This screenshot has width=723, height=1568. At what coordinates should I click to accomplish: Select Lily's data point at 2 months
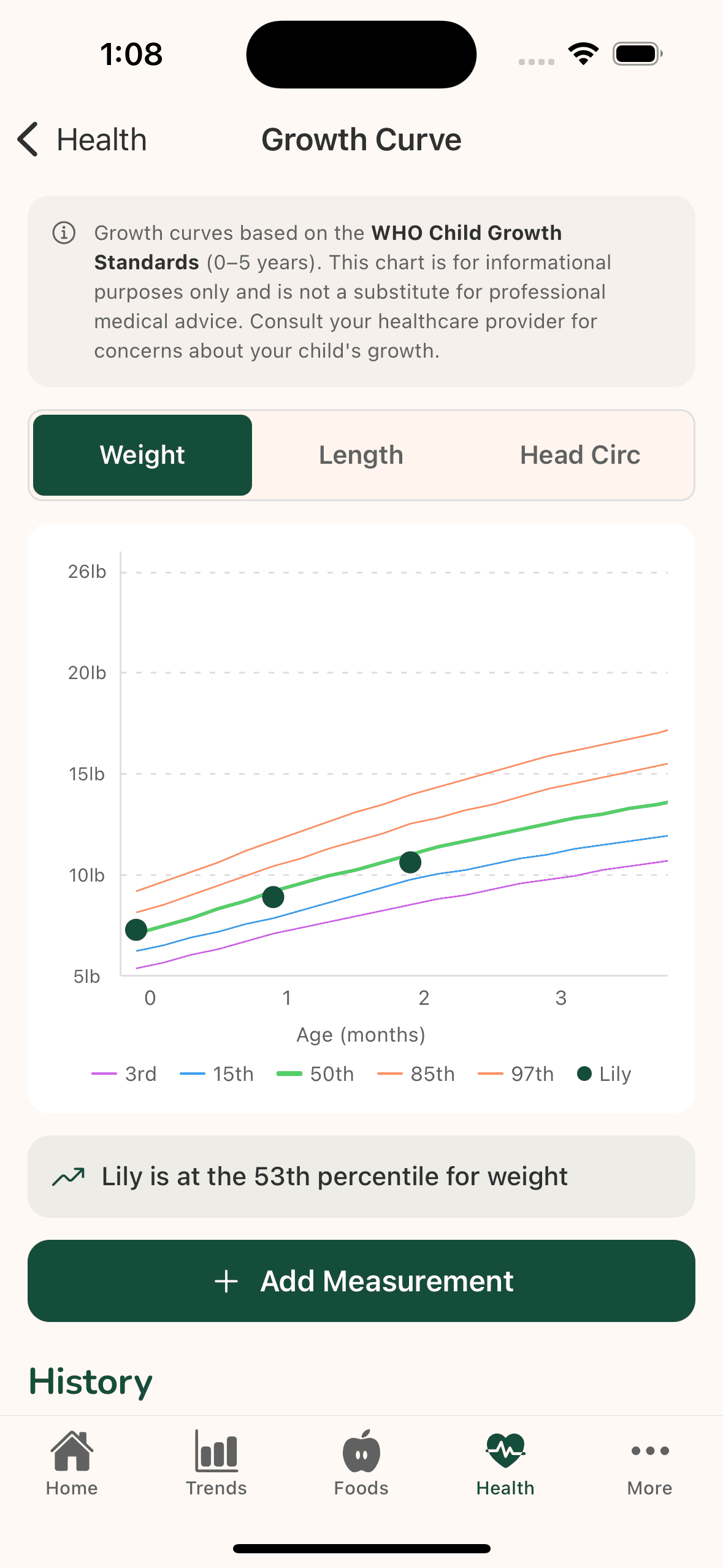[410, 862]
